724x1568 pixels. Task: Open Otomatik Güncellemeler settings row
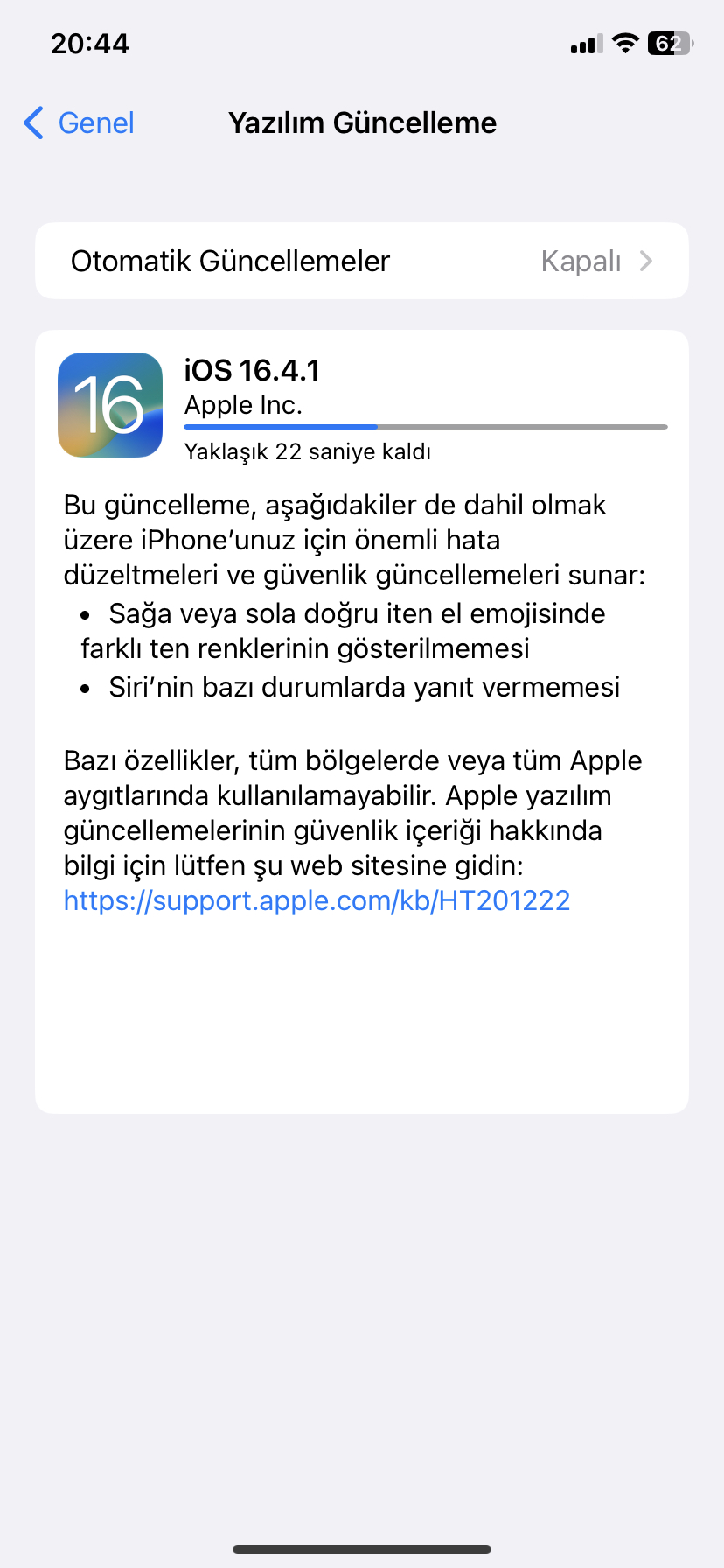click(x=361, y=261)
